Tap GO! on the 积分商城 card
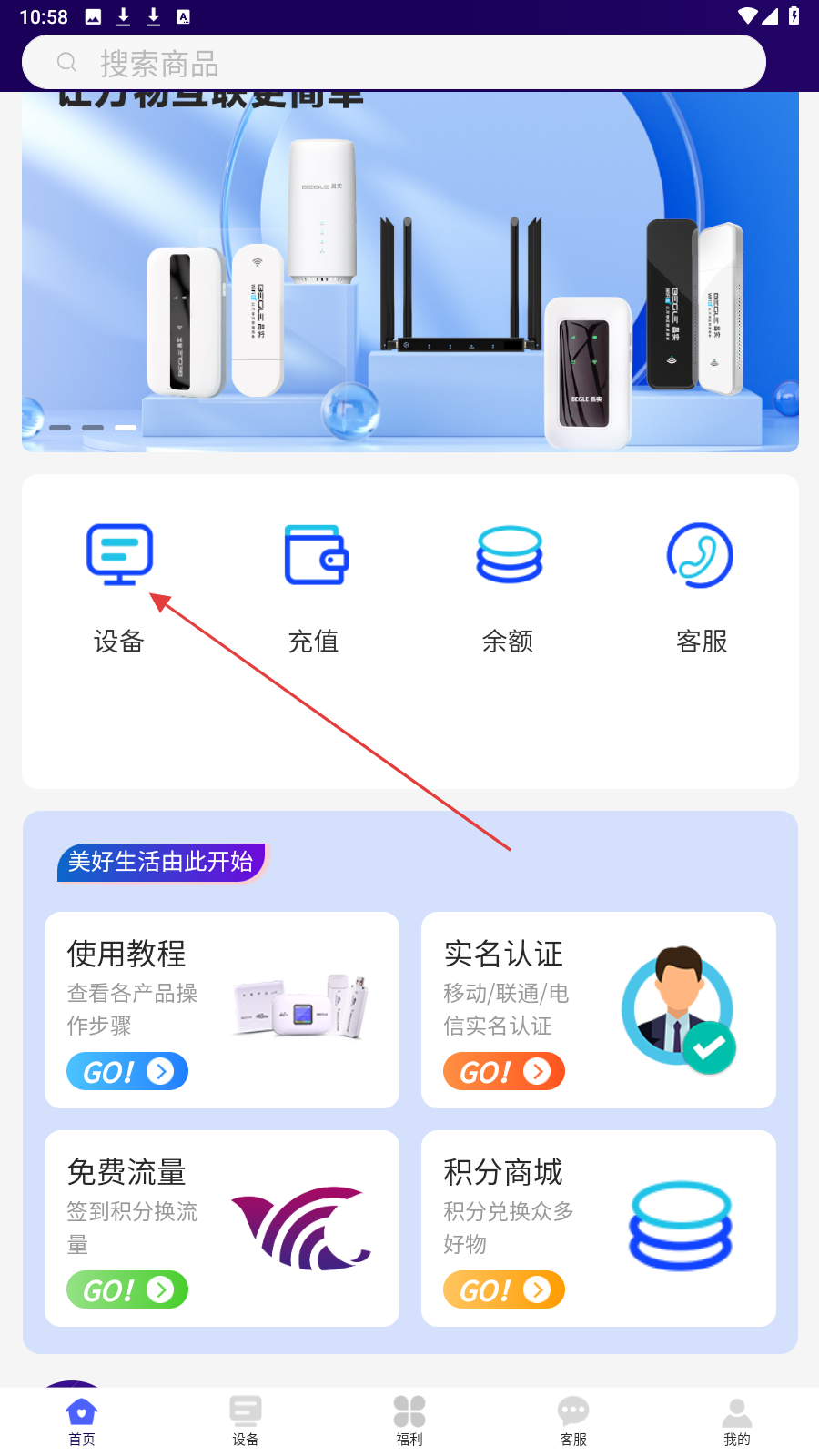This screenshot has height=1456, width=819. (504, 1289)
